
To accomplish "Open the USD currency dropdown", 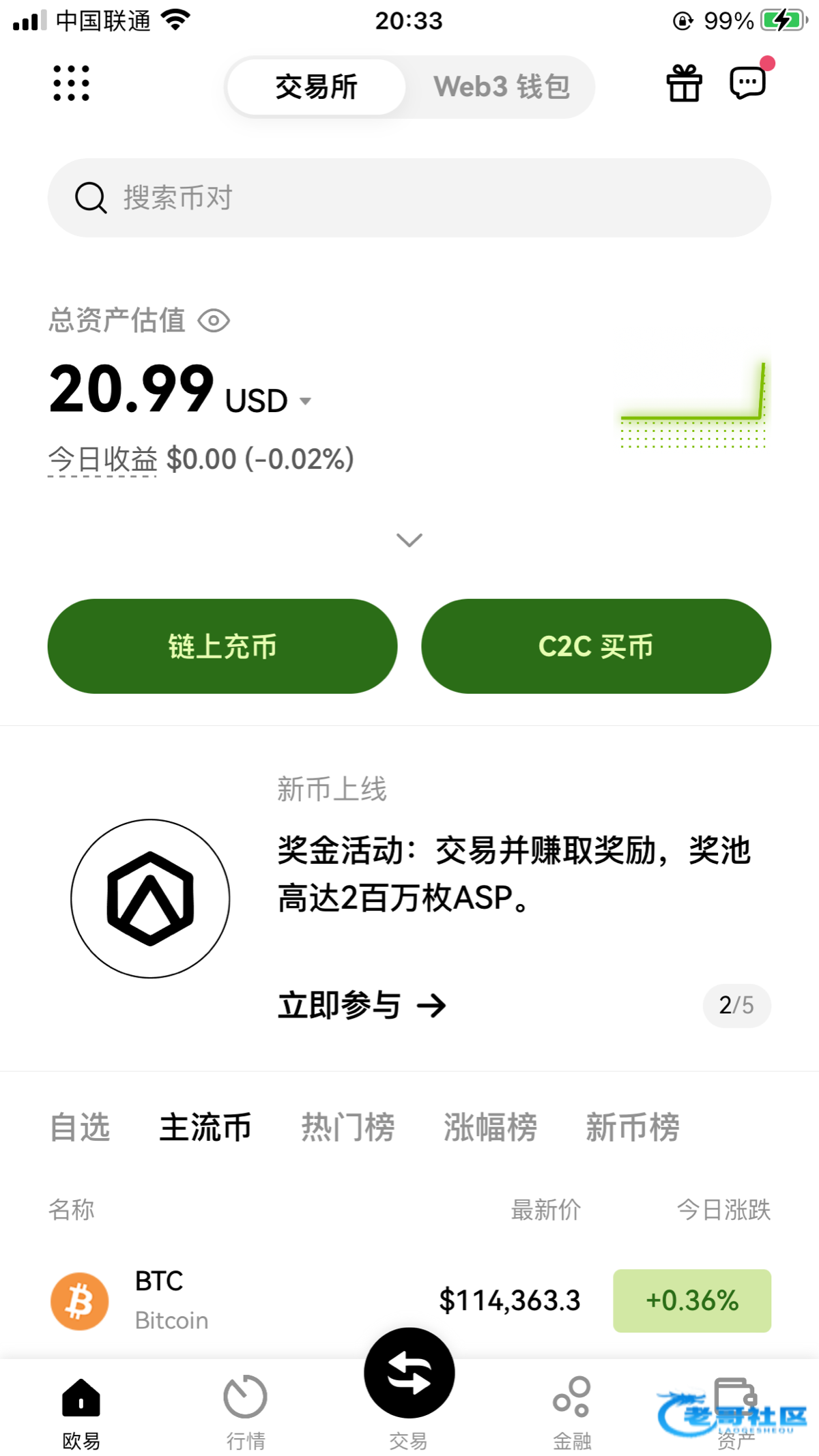I will click(x=268, y=401).
